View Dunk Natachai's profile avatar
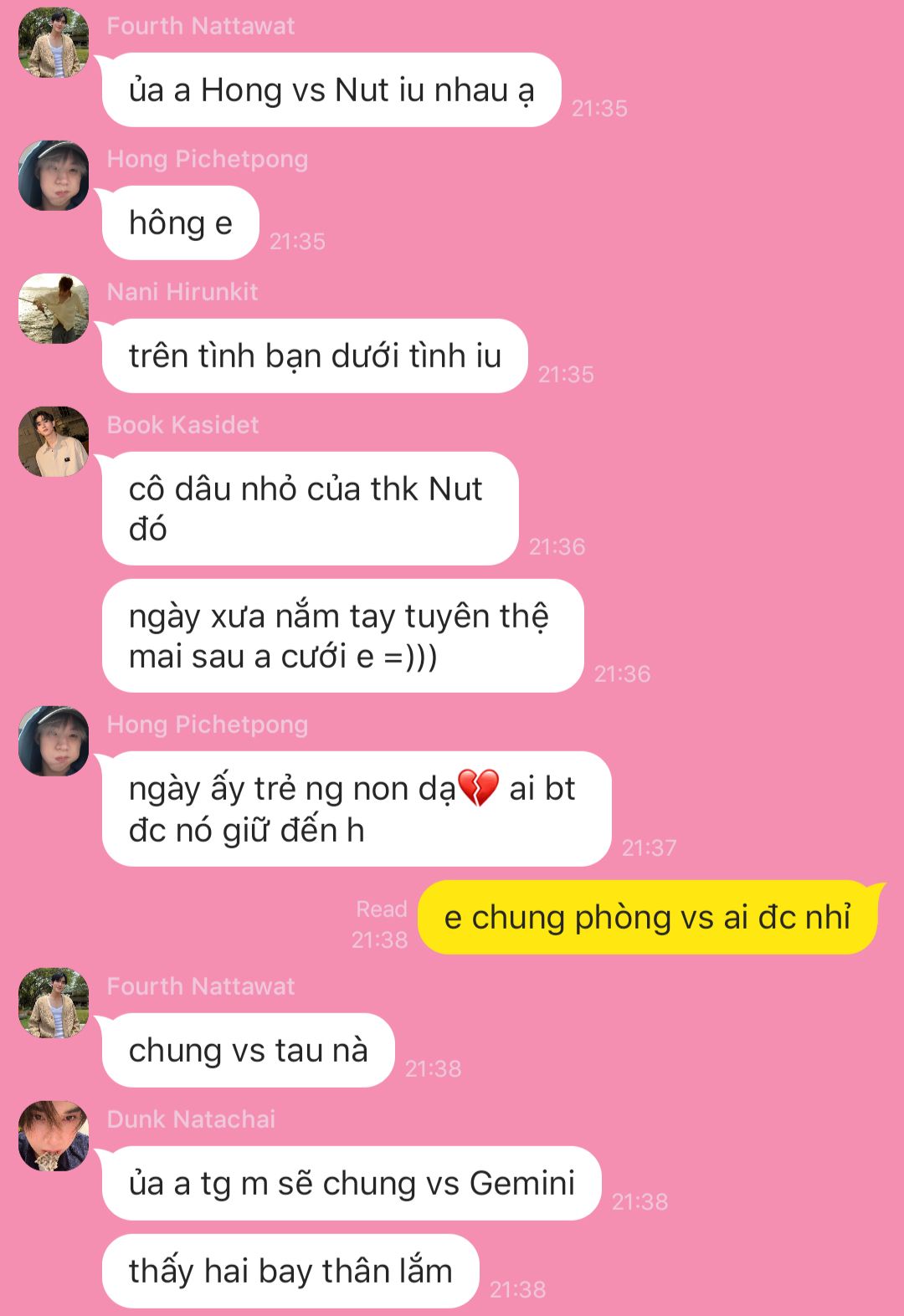The image size is (904, 1316). 54,1136
